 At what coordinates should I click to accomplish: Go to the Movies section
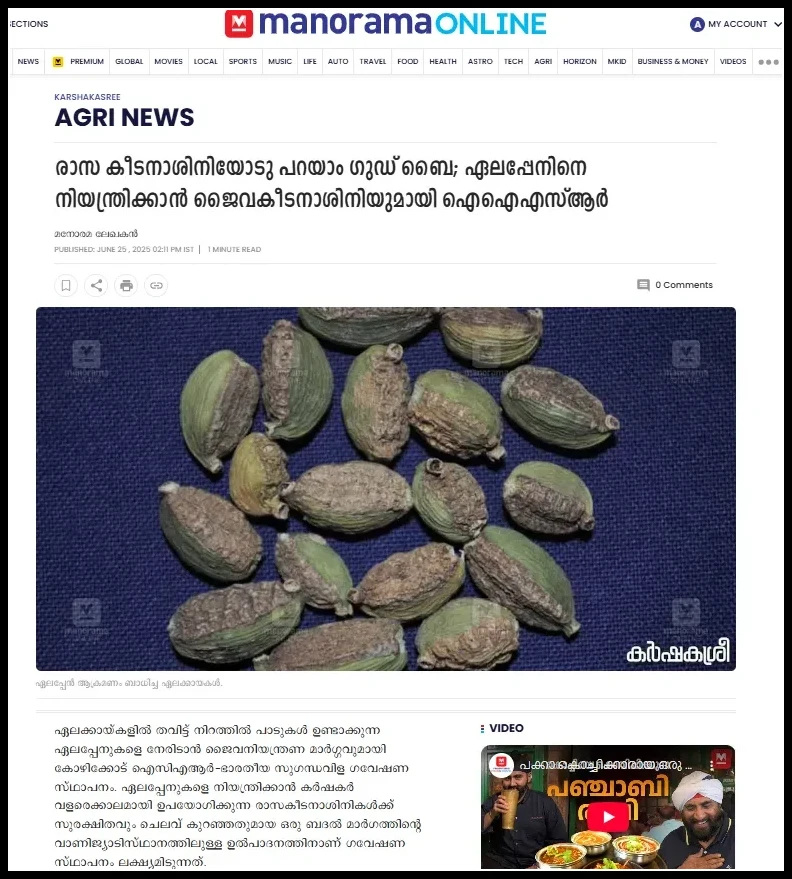[x=168, y=62]
